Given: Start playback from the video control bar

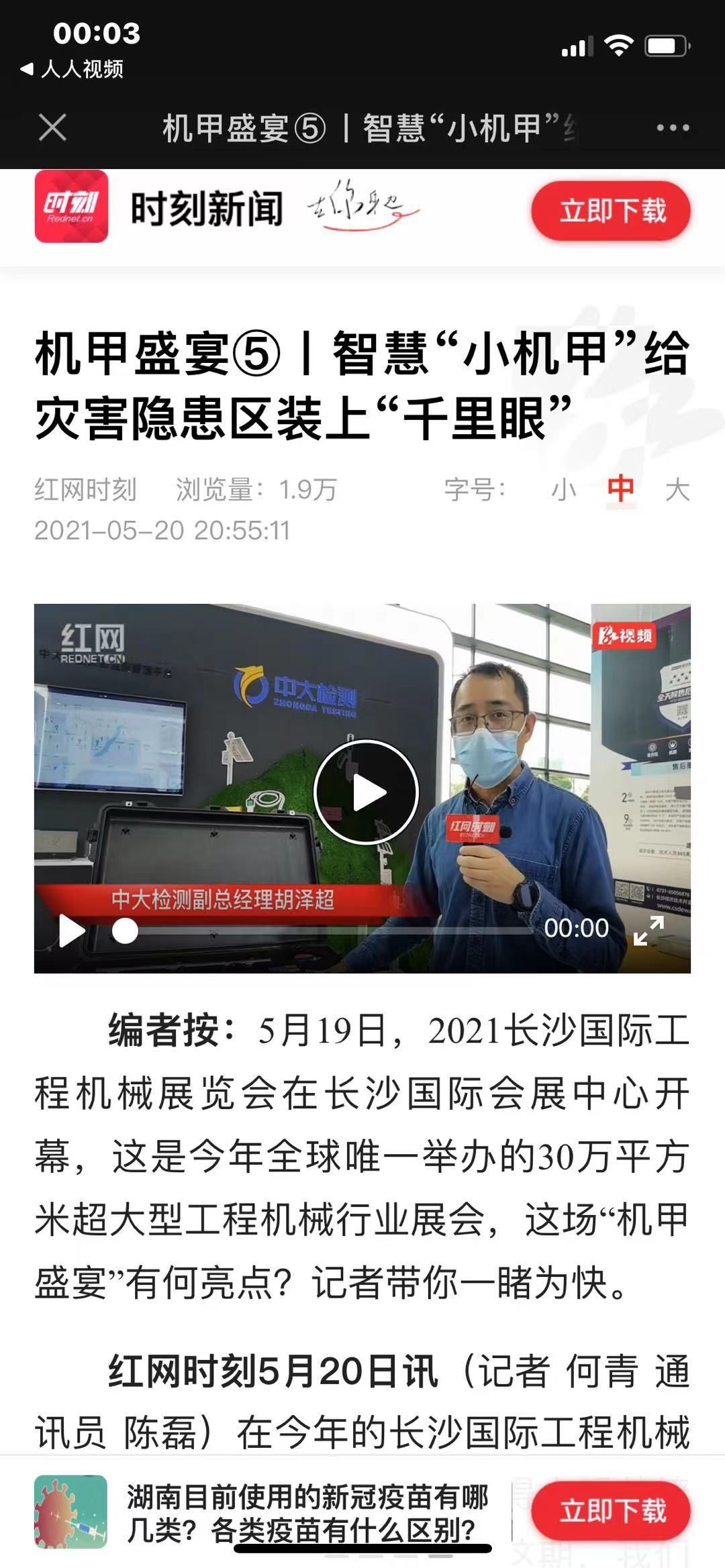Looking at the screenshot, I should click(x=72, y=931).
